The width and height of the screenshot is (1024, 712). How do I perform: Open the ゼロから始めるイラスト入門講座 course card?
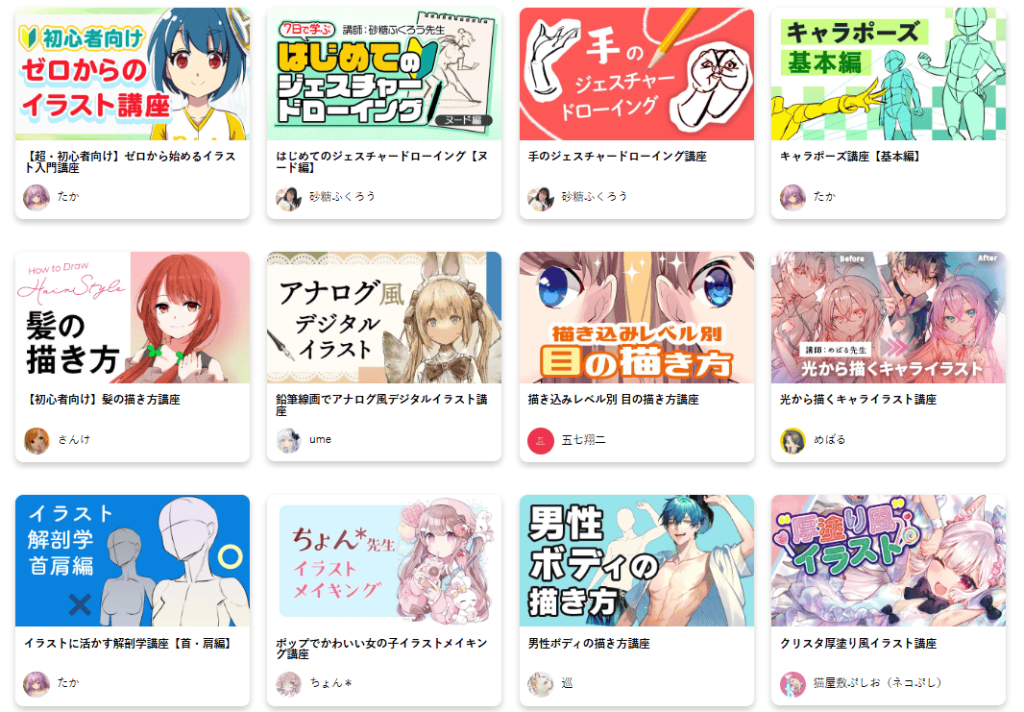point(132,75)
